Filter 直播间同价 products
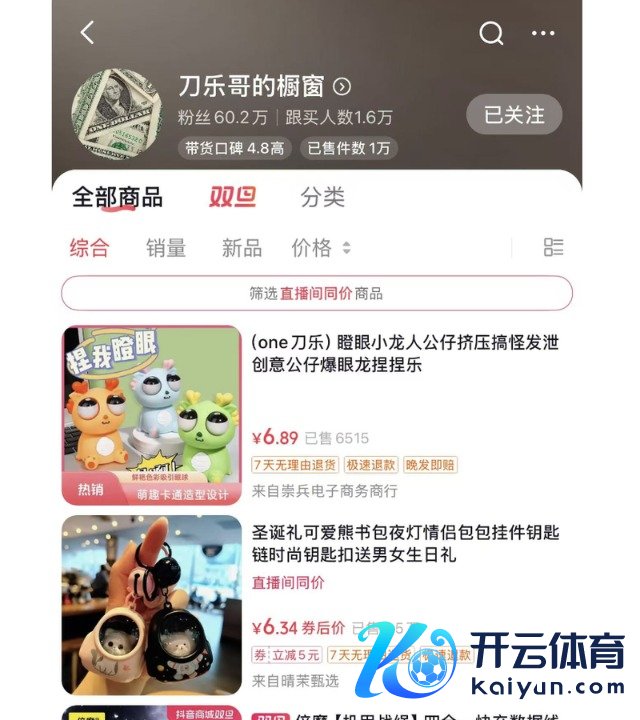 (x=316, y=293)
